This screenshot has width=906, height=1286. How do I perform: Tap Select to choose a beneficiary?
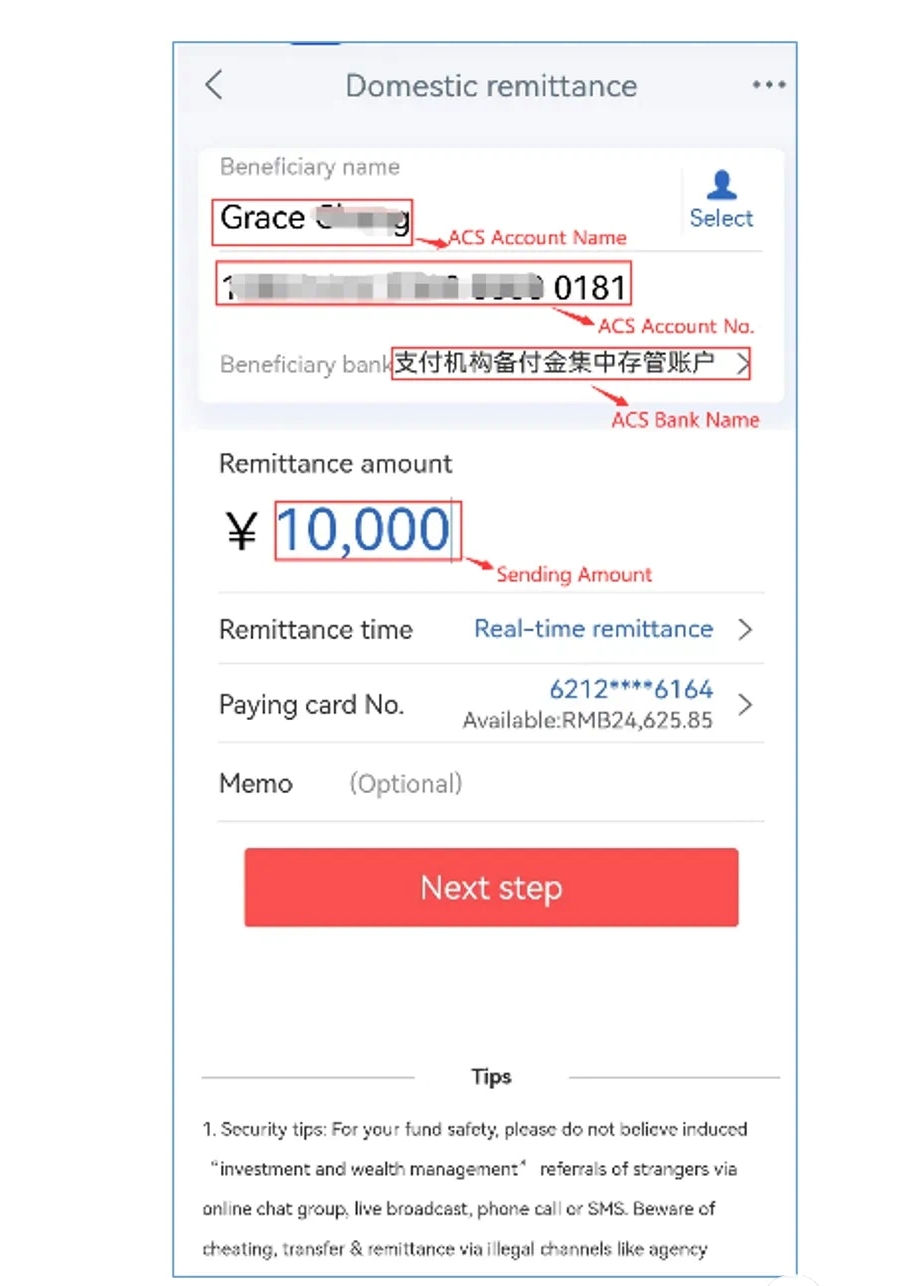click(721, 218)
